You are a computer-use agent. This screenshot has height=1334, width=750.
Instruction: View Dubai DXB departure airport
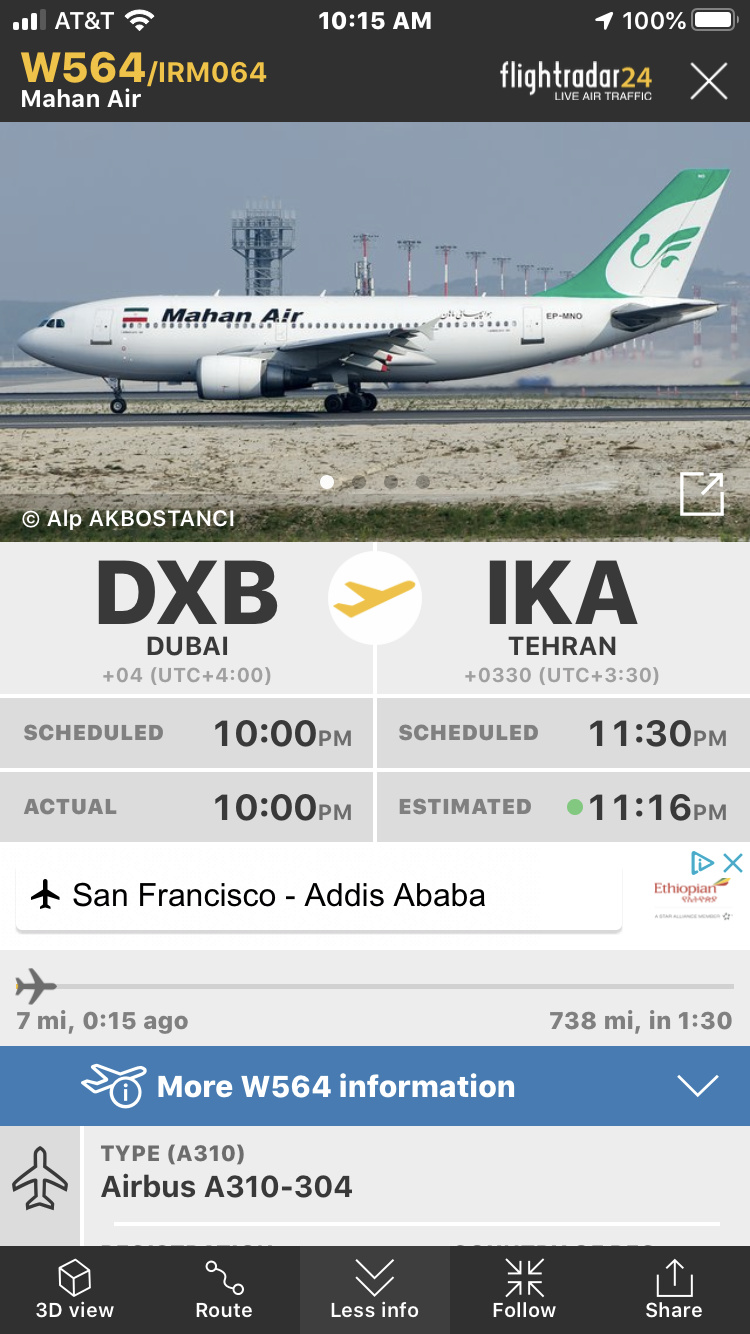coord(187,617)
